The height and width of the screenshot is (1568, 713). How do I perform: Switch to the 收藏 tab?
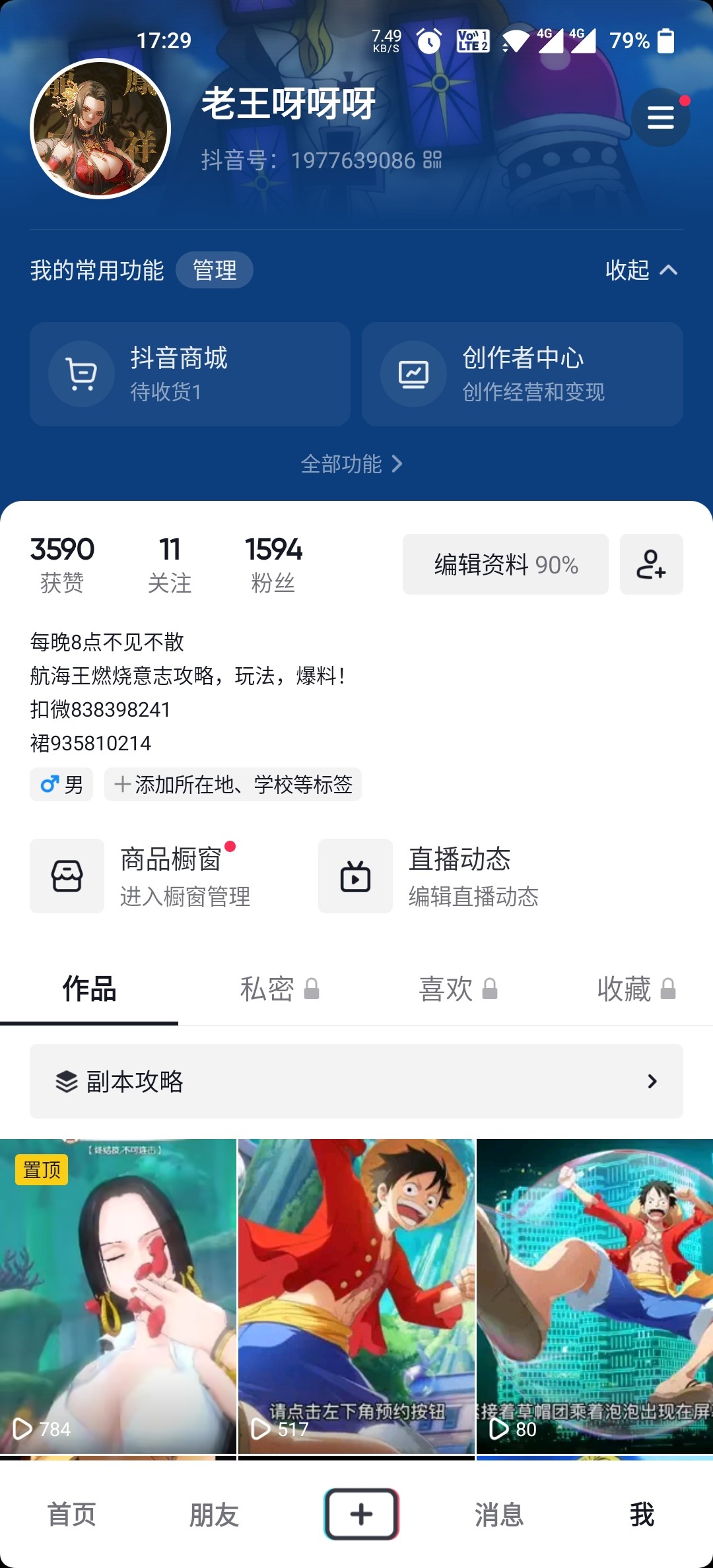click(635, 989)
